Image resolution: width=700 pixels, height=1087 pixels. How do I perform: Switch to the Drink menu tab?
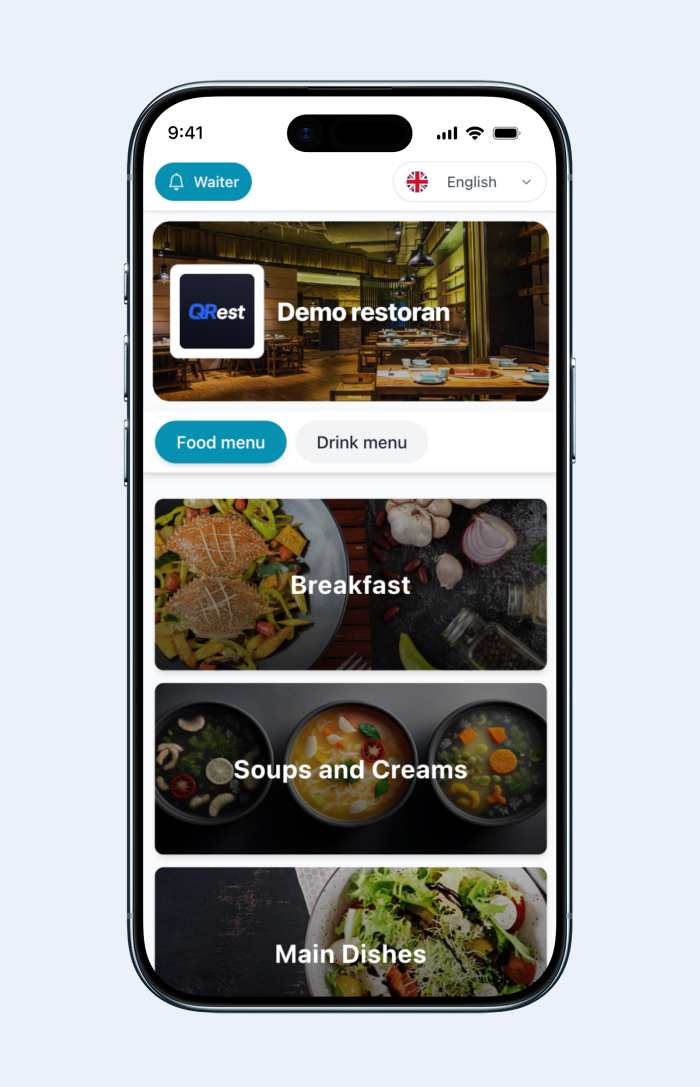pyautogui.click(x=361, y=442)
